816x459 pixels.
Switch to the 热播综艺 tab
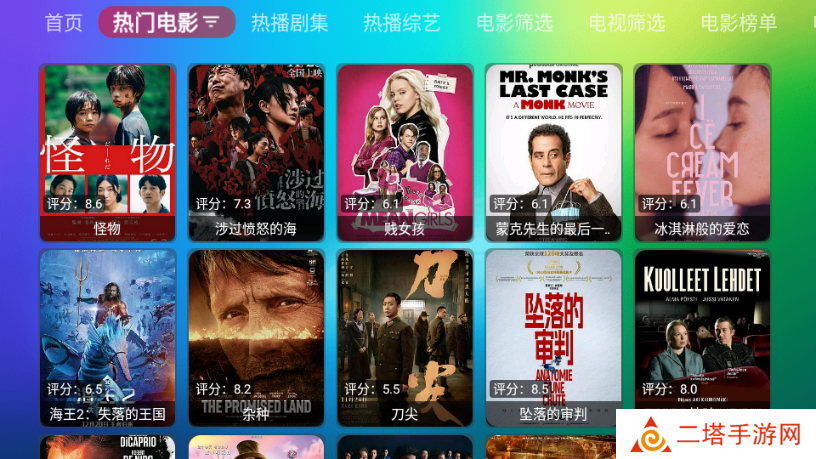401,22
